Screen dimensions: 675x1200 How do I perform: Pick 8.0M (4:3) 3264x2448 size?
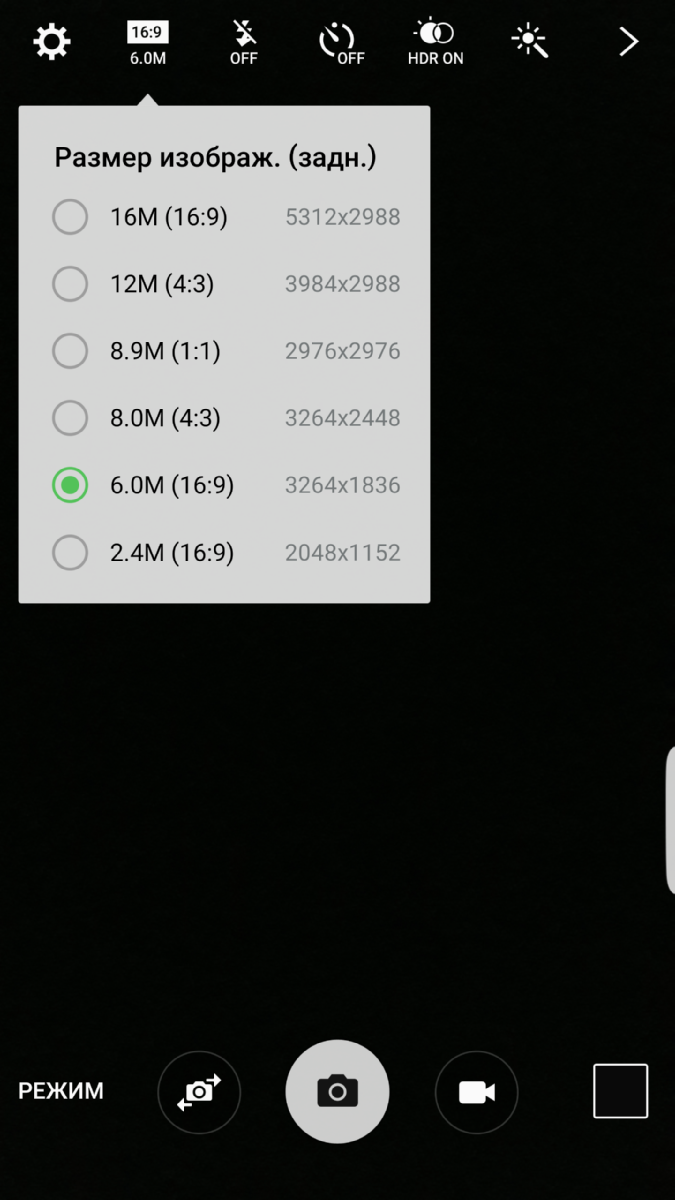pyautogui.click(x=225, y=418)
